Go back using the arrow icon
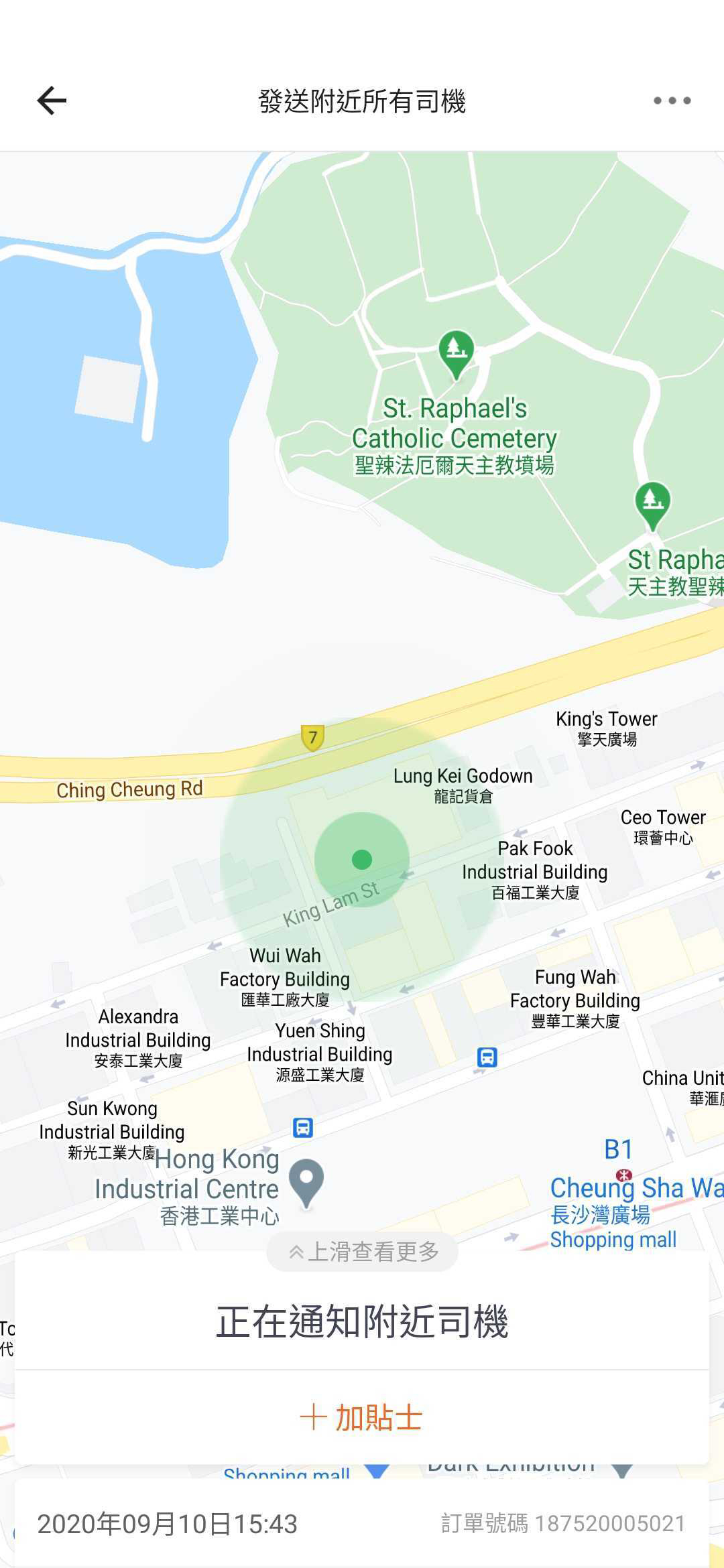This screenshot has width=724, height=1568. point(52,101)
